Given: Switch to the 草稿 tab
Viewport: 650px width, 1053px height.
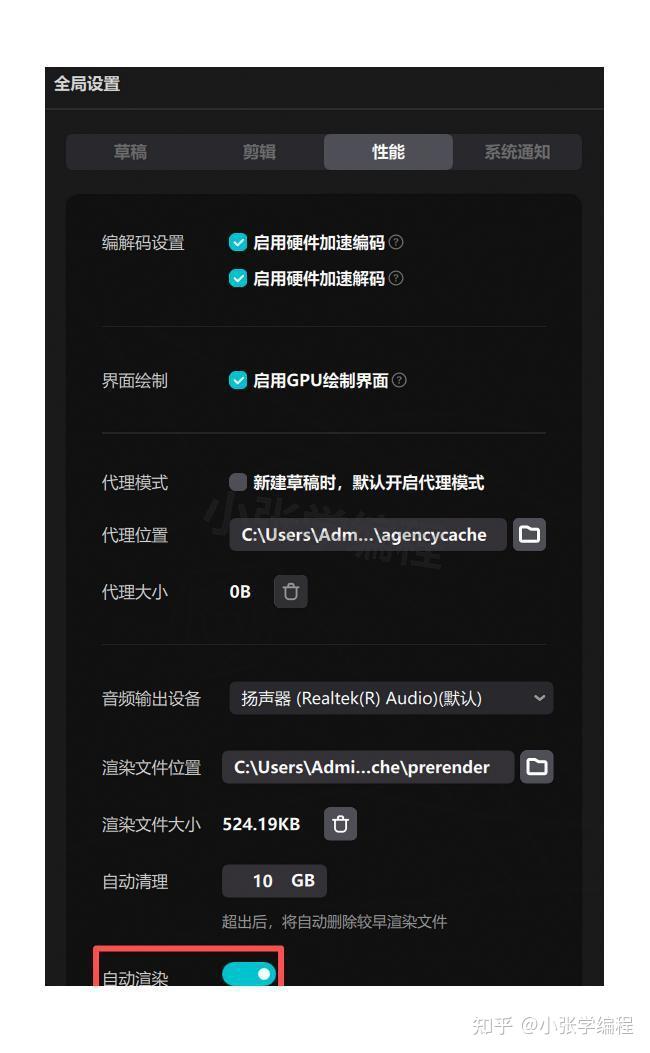Looking at the screenshot, I should click(x=130, y=152).
